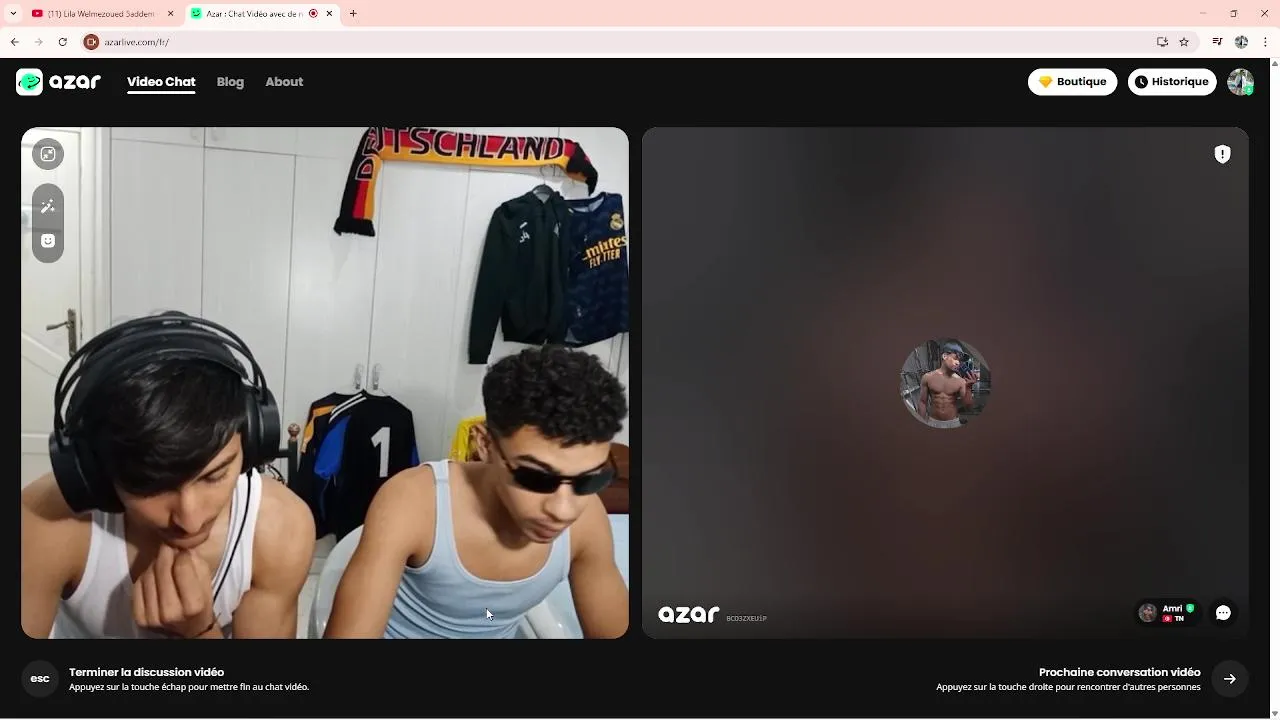The width and height of the screenshot is (1280, 720).
Task: Skip to the next video conversation
Action: click(1229, 679)
